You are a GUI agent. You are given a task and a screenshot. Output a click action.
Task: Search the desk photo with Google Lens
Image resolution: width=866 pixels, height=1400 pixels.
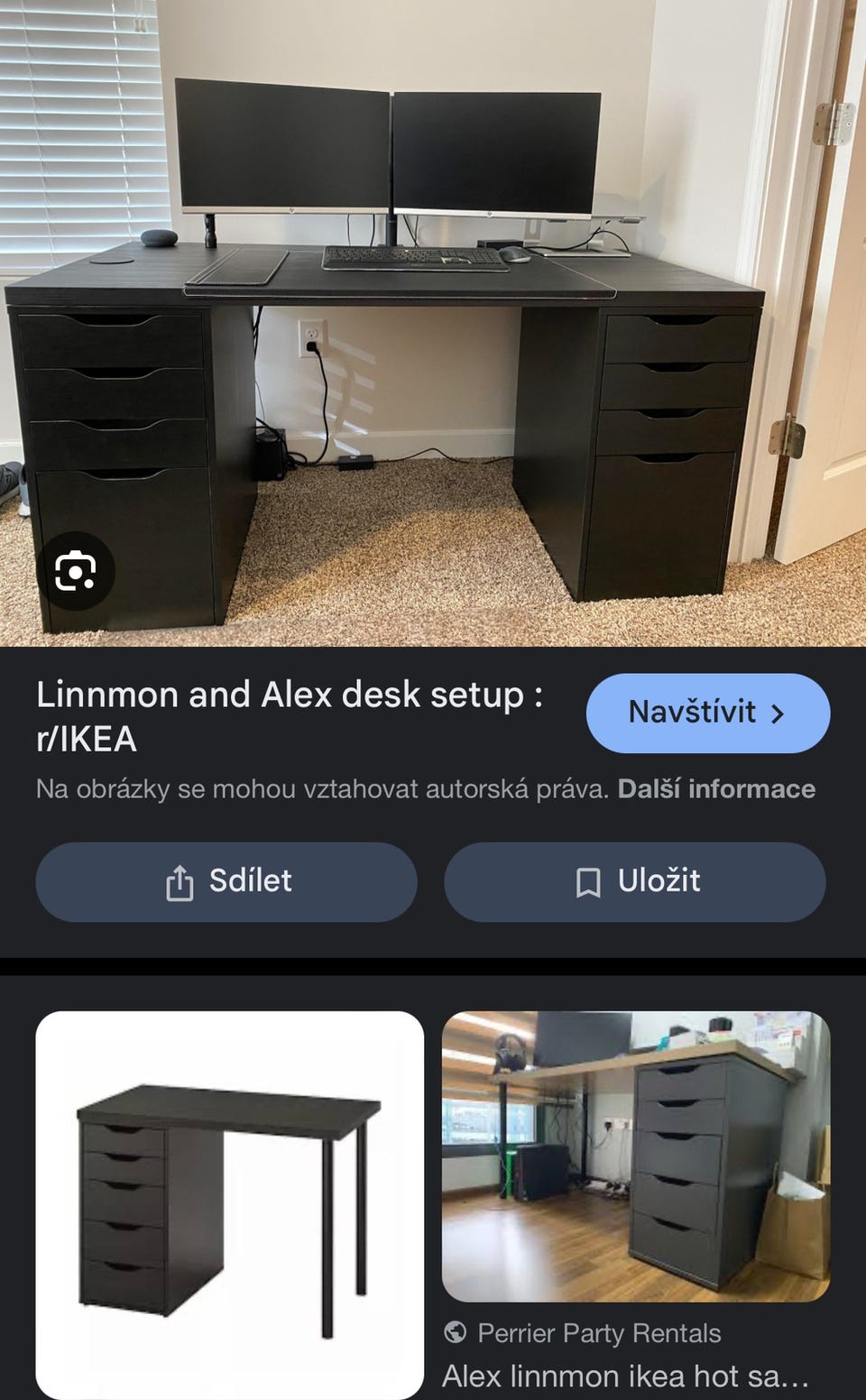coord(75,571)
